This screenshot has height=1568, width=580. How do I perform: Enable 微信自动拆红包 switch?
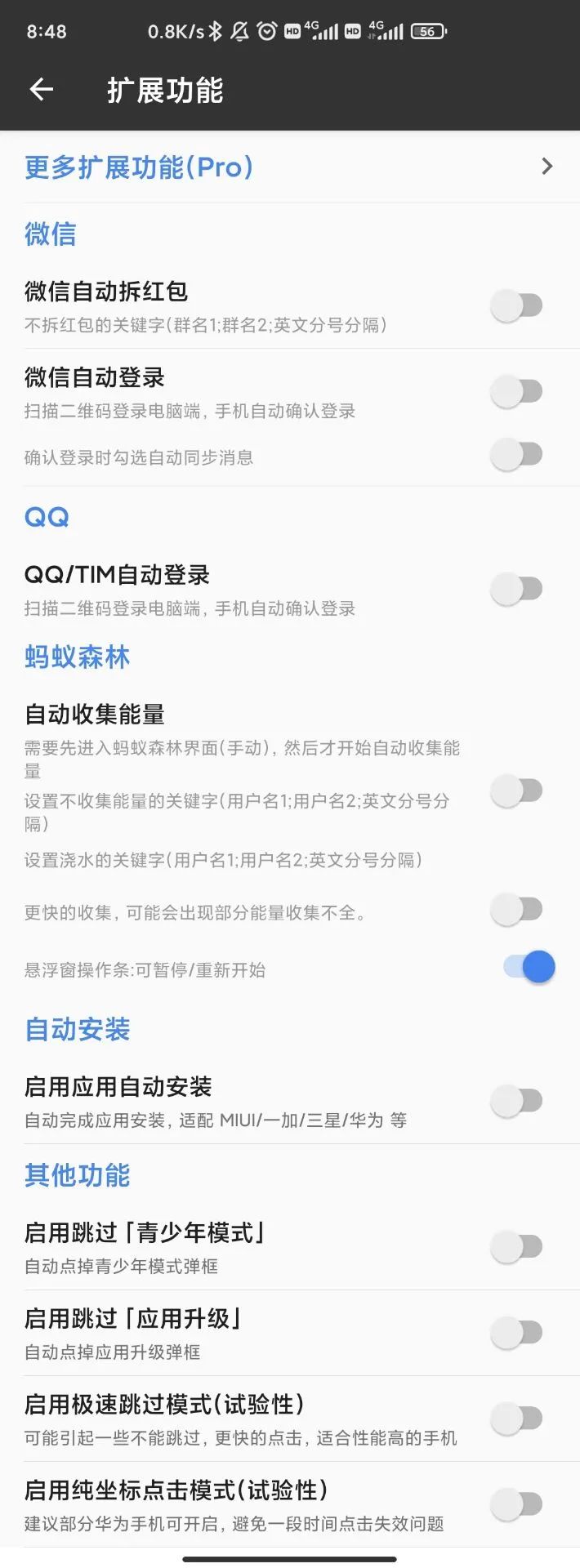point(517,306)
